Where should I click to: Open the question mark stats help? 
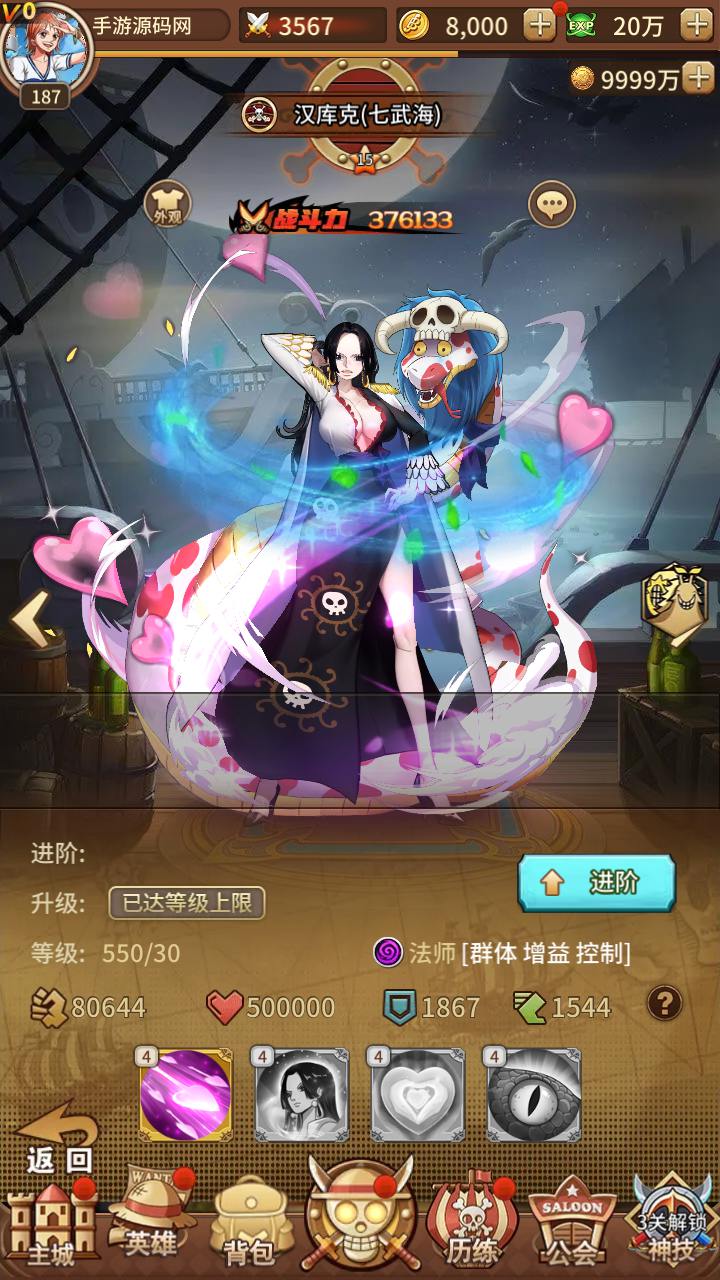[x=664, y=1002]
